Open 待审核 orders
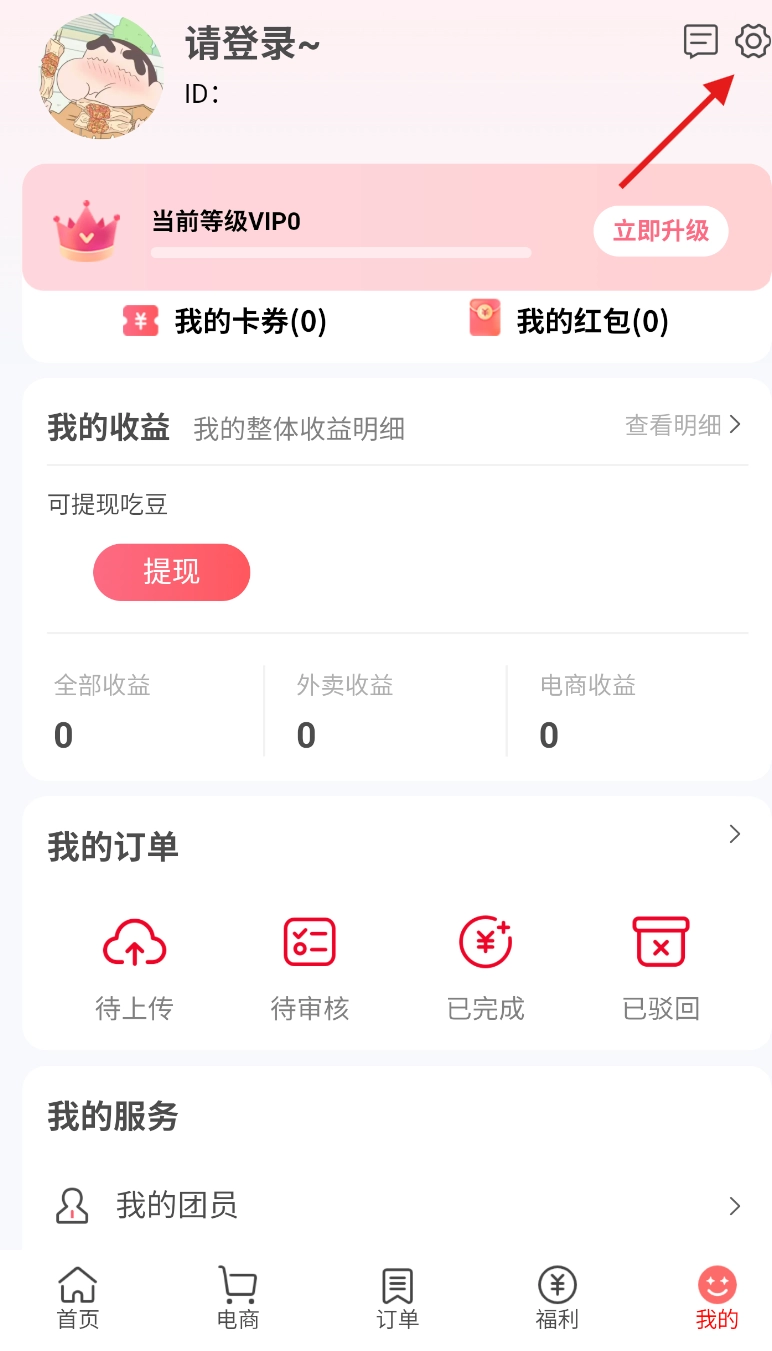This screenshot has width=772, height=1351. (310, 967)
